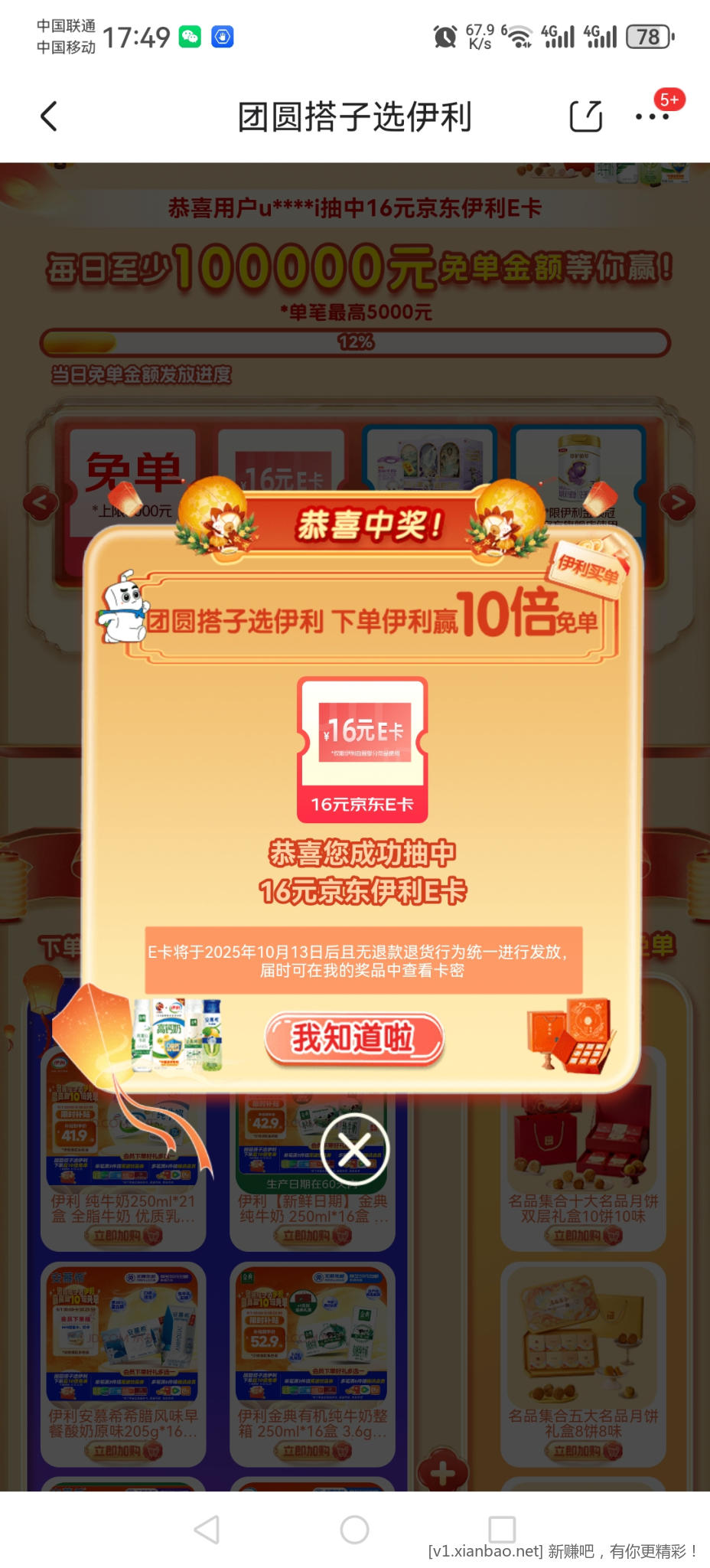Show next prizes with the right carousel arrow
The image size is (710, 1568).
678,503
